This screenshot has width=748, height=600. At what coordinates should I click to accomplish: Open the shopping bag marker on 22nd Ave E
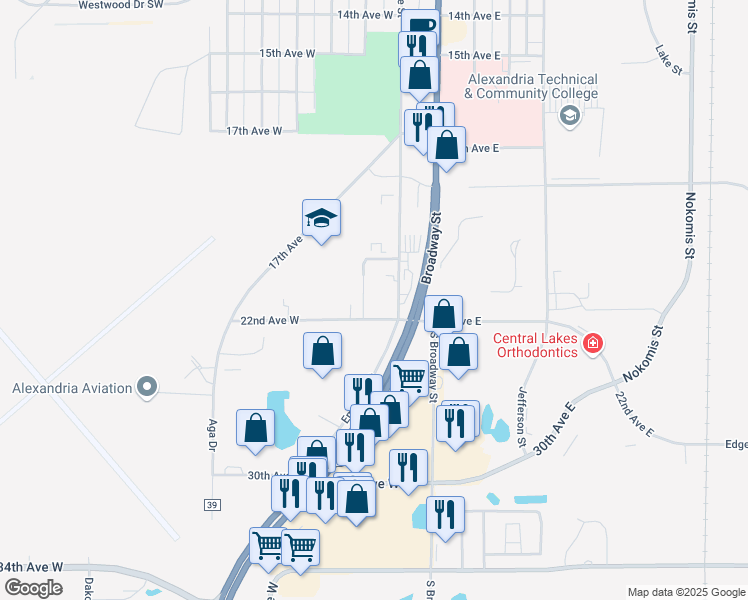coord(443,314)
